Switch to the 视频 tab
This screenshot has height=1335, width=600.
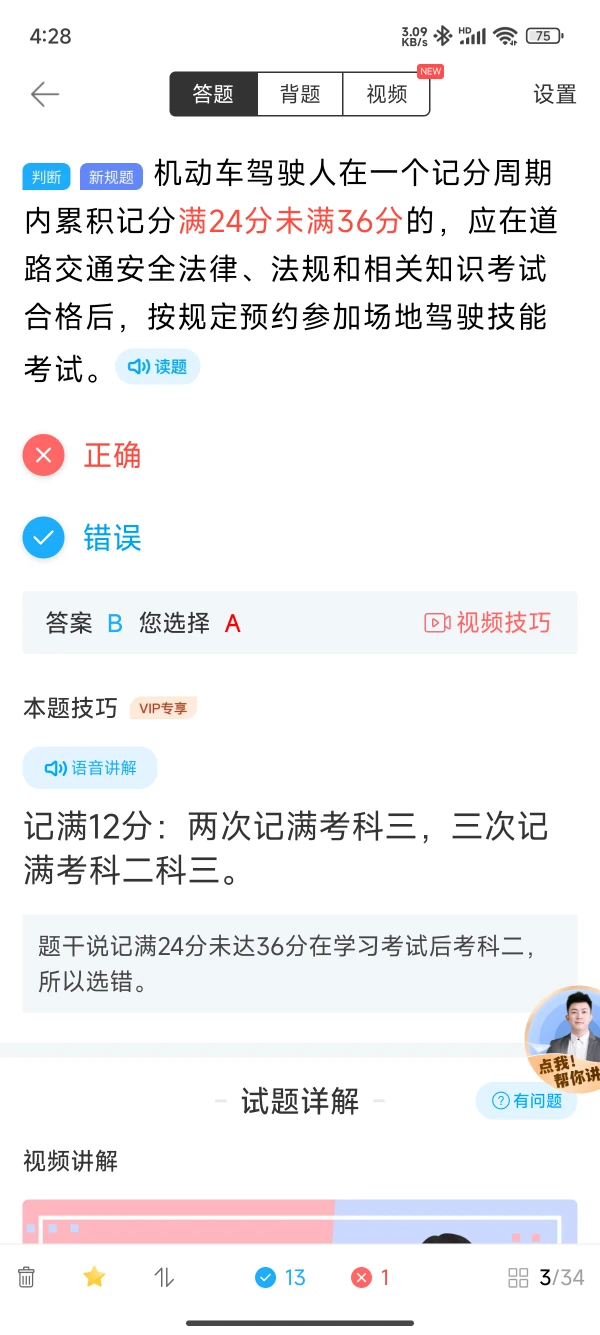tap(386, 94)
